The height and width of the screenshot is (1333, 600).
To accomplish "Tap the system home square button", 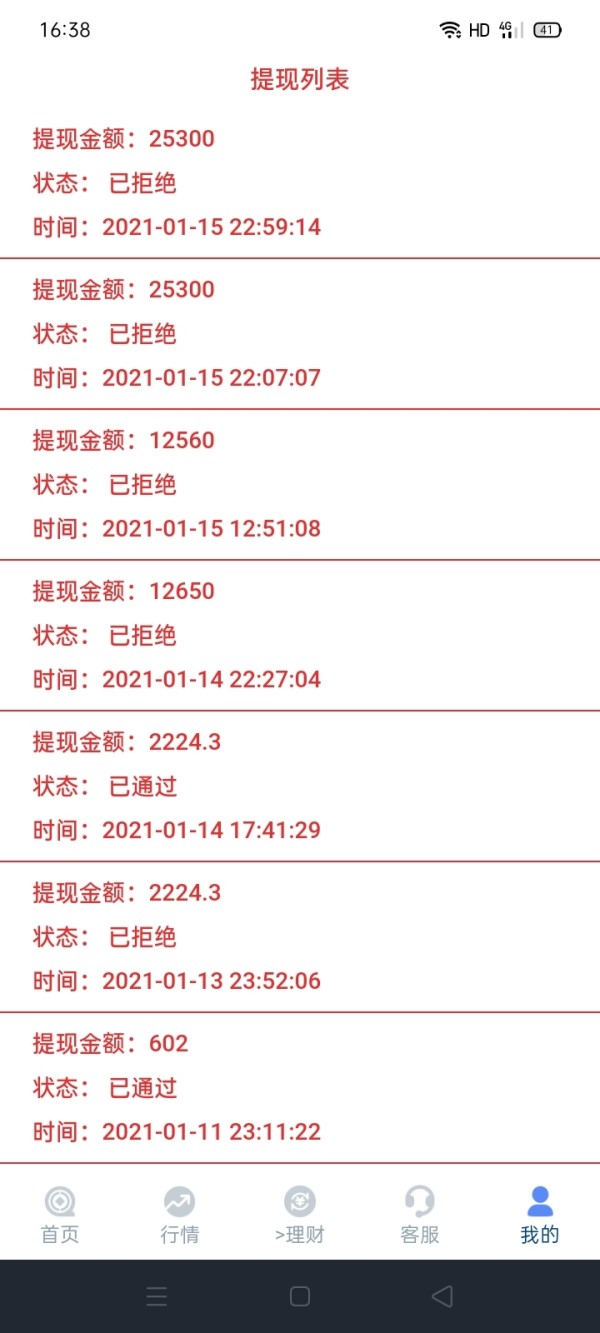I will tap(299, 1297).
